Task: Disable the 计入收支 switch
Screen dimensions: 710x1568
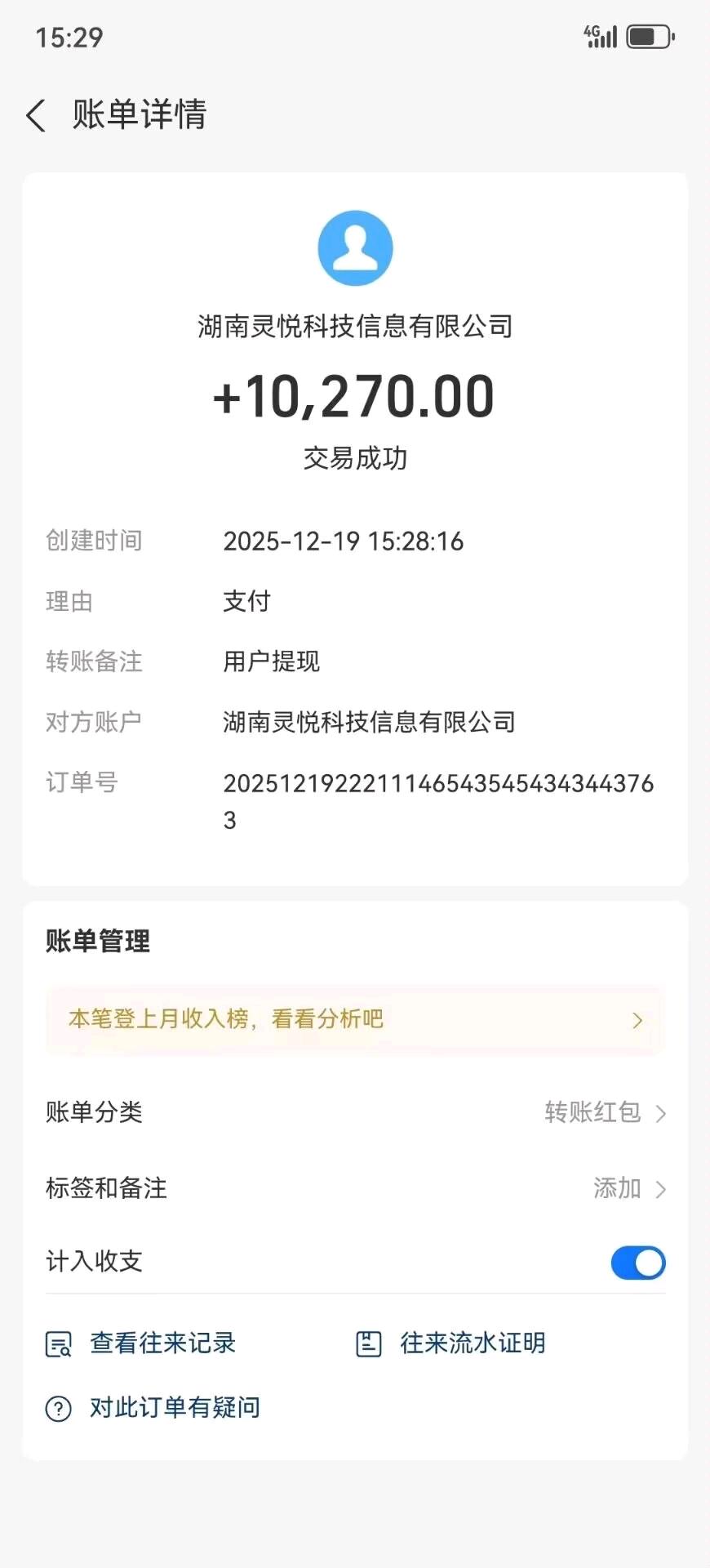Action: click(637, 1263)
